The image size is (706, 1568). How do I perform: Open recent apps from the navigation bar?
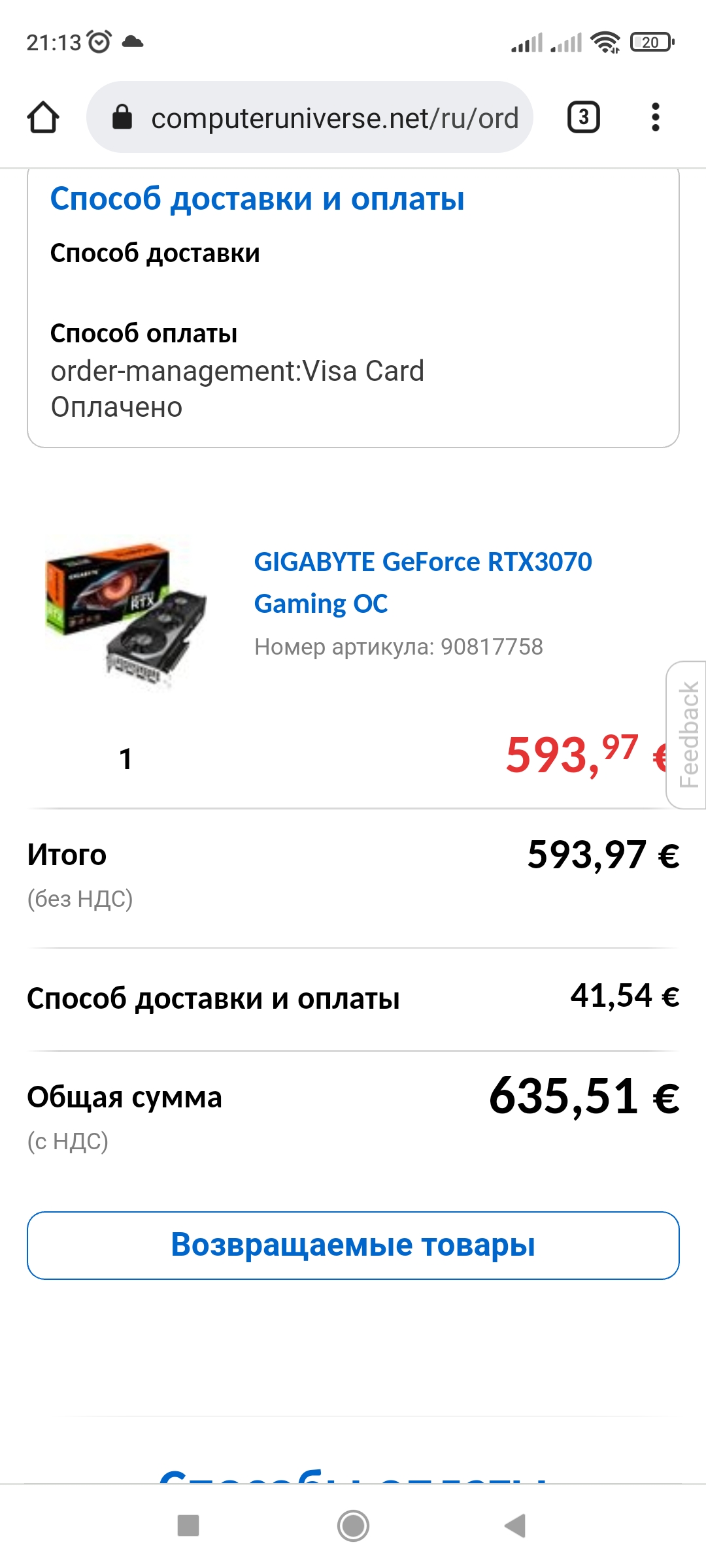188,1526
